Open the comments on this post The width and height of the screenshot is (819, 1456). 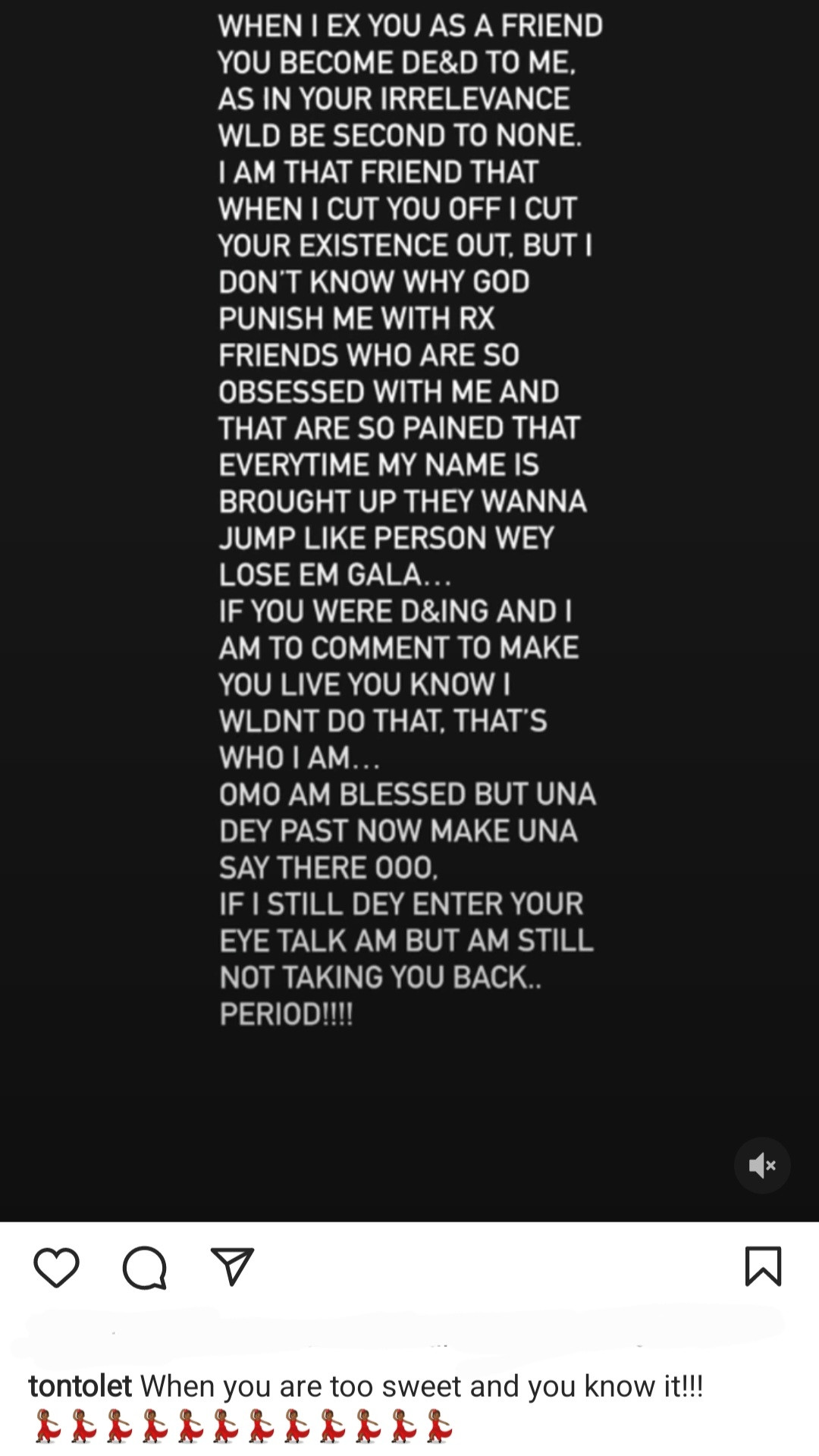point(144,1268)
